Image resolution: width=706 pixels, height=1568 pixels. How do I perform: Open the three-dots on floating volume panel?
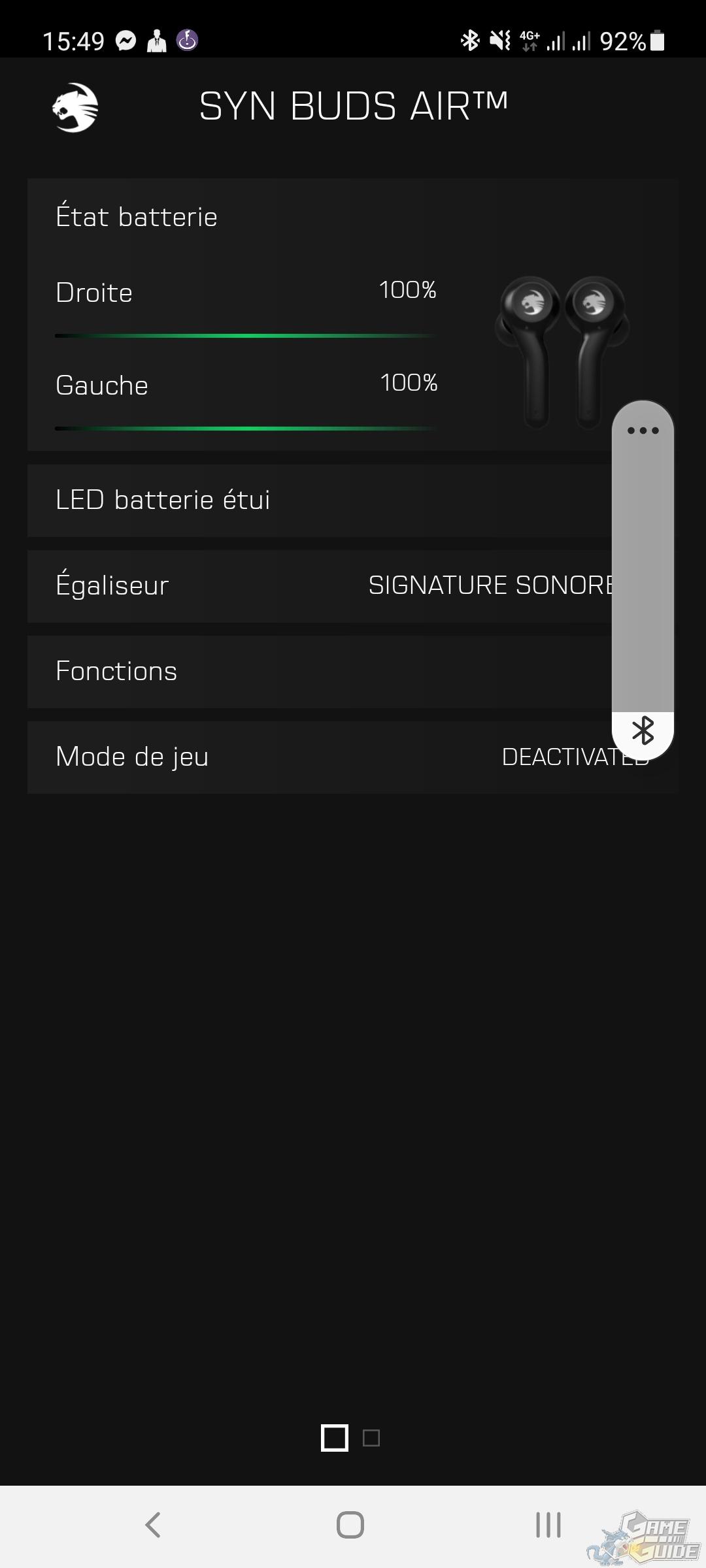(x=643, y=431)
